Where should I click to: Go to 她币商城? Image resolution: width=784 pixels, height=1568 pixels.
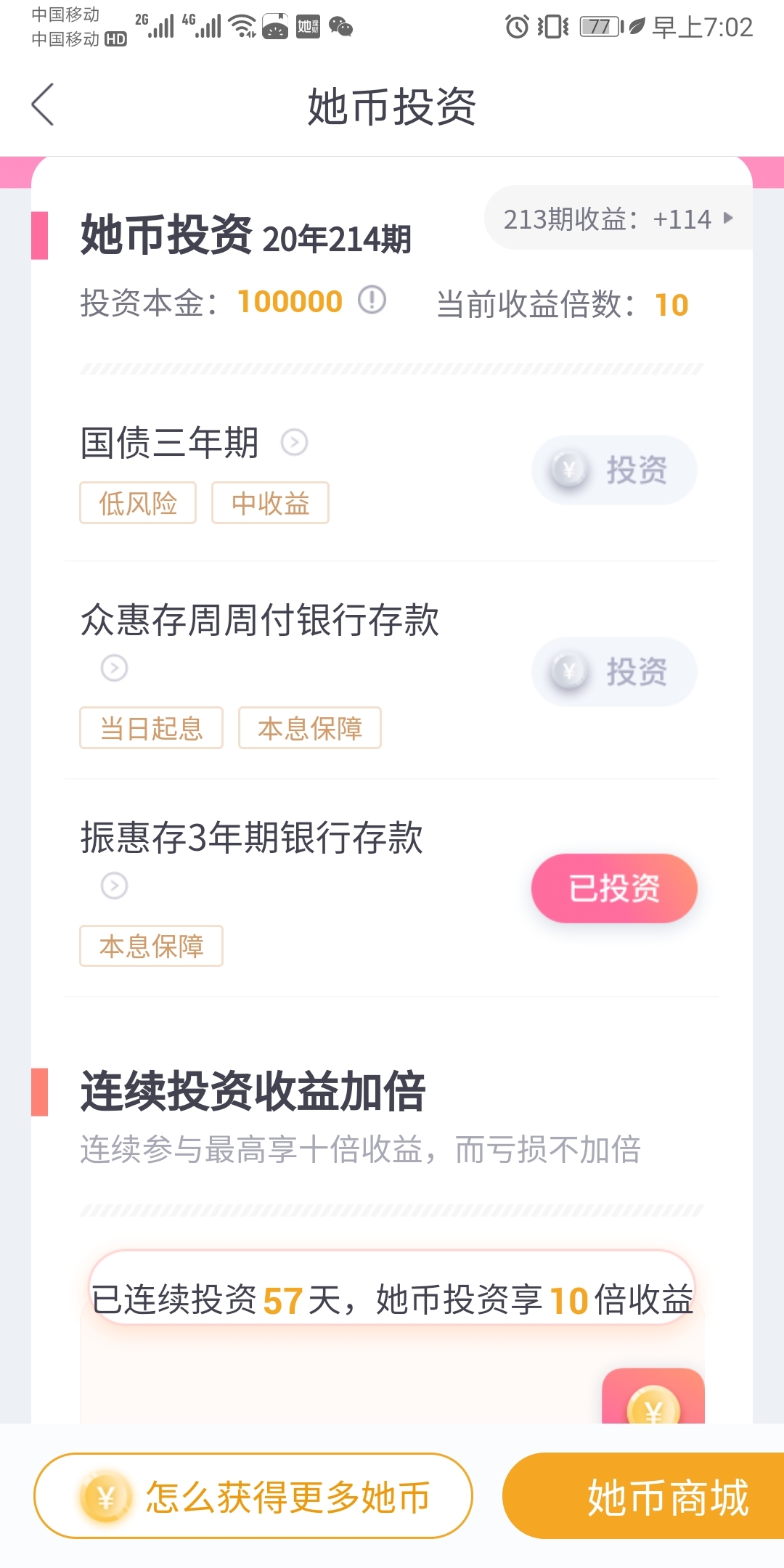click(x=643, y=1496)
